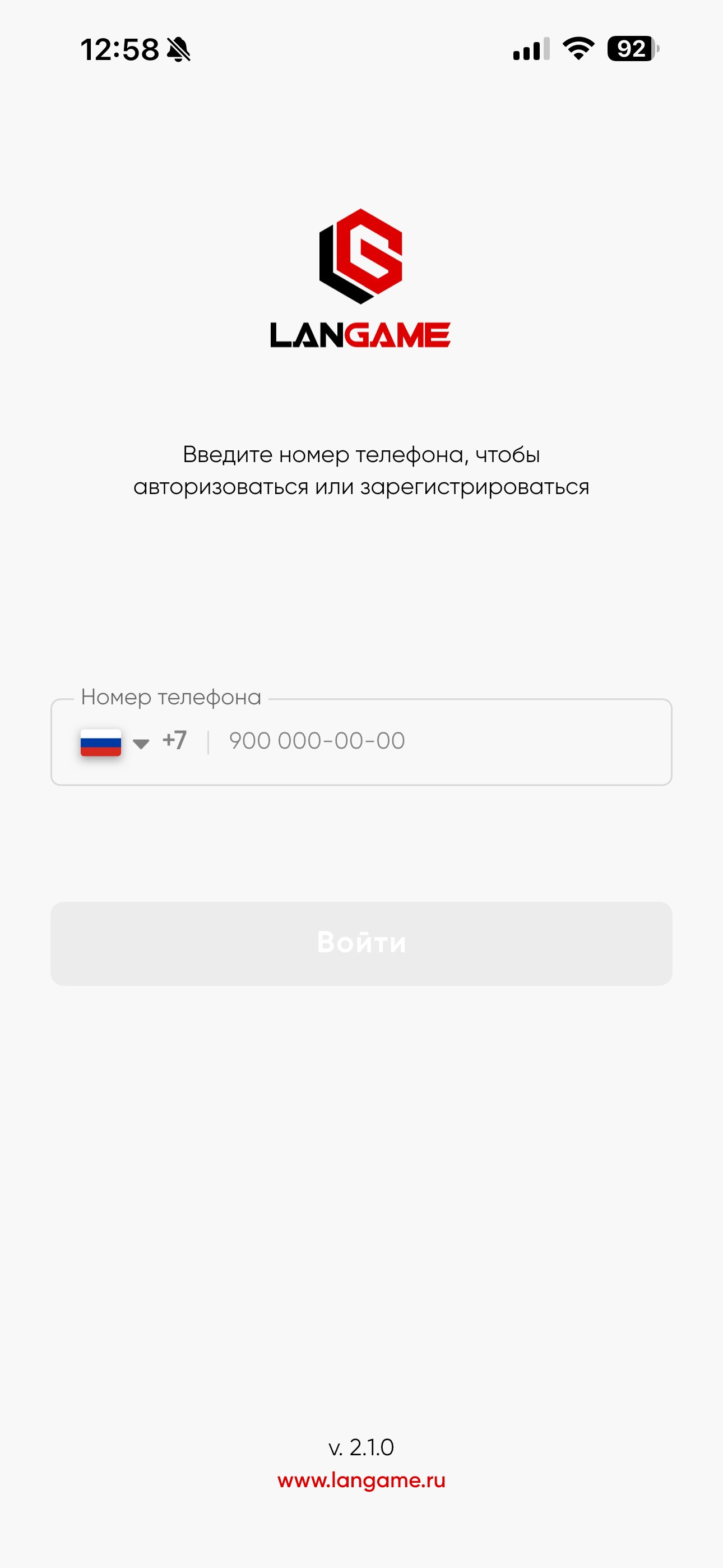Click the 900 000-00-00 placeholder text
The width and height of the screenshot is (723, 1568).
tap(317, 740)
